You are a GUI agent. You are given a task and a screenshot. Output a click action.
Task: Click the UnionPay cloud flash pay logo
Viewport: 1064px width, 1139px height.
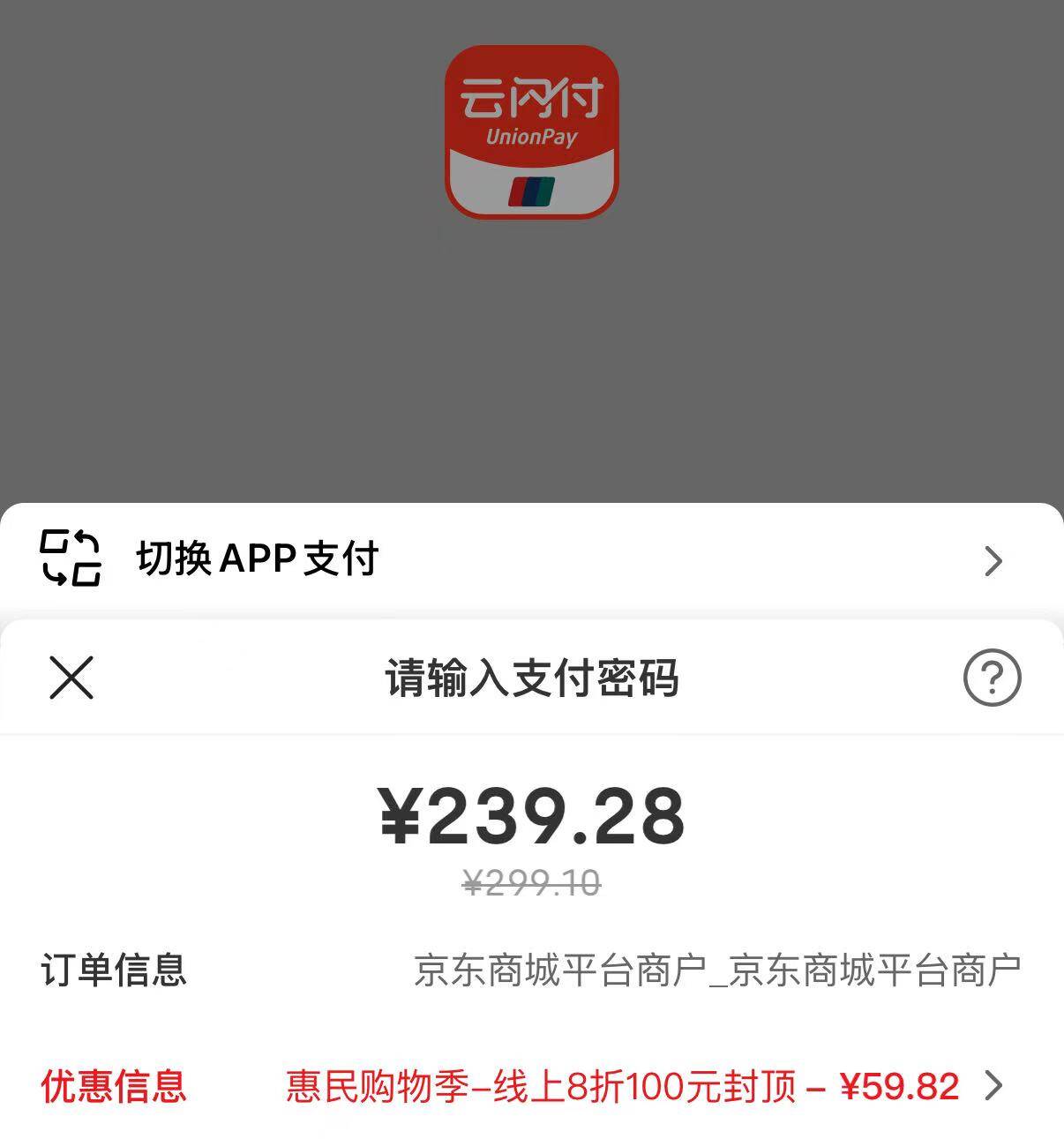[531, 128]
